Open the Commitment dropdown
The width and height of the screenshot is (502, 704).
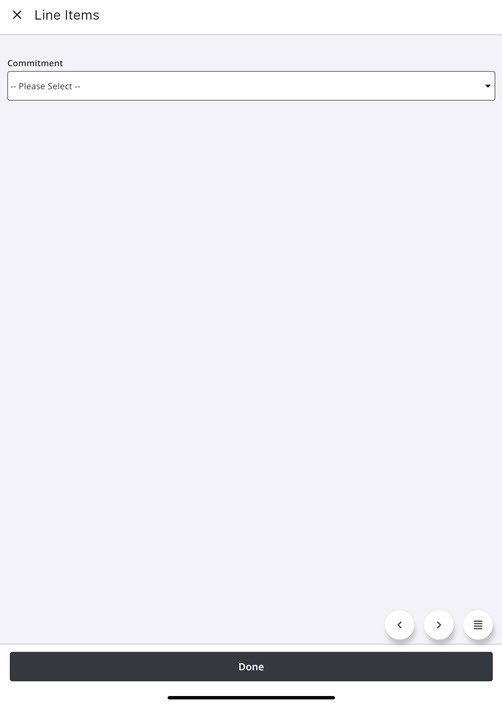coord(251,86)
